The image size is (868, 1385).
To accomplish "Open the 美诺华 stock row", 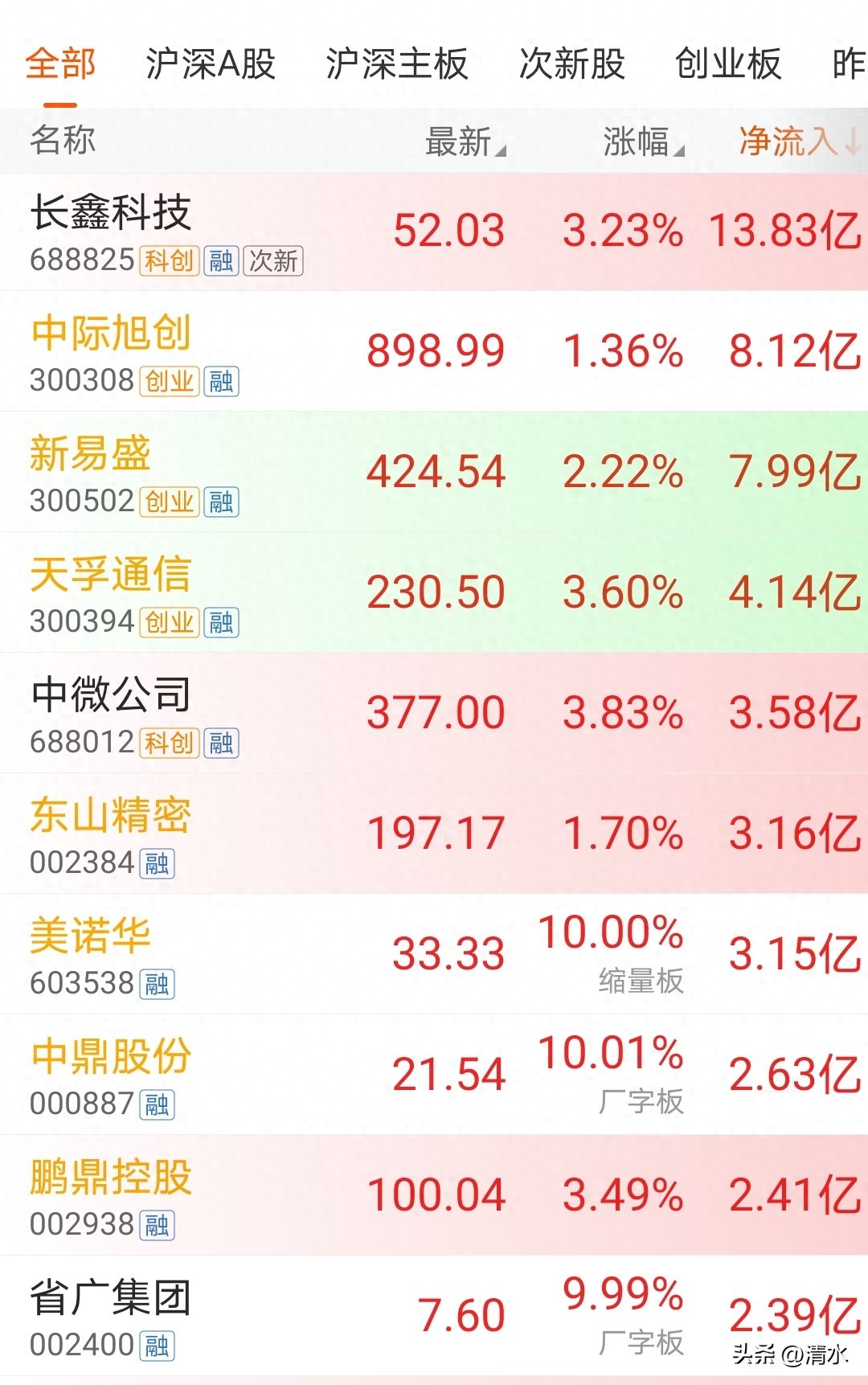I will click(434, 955).
